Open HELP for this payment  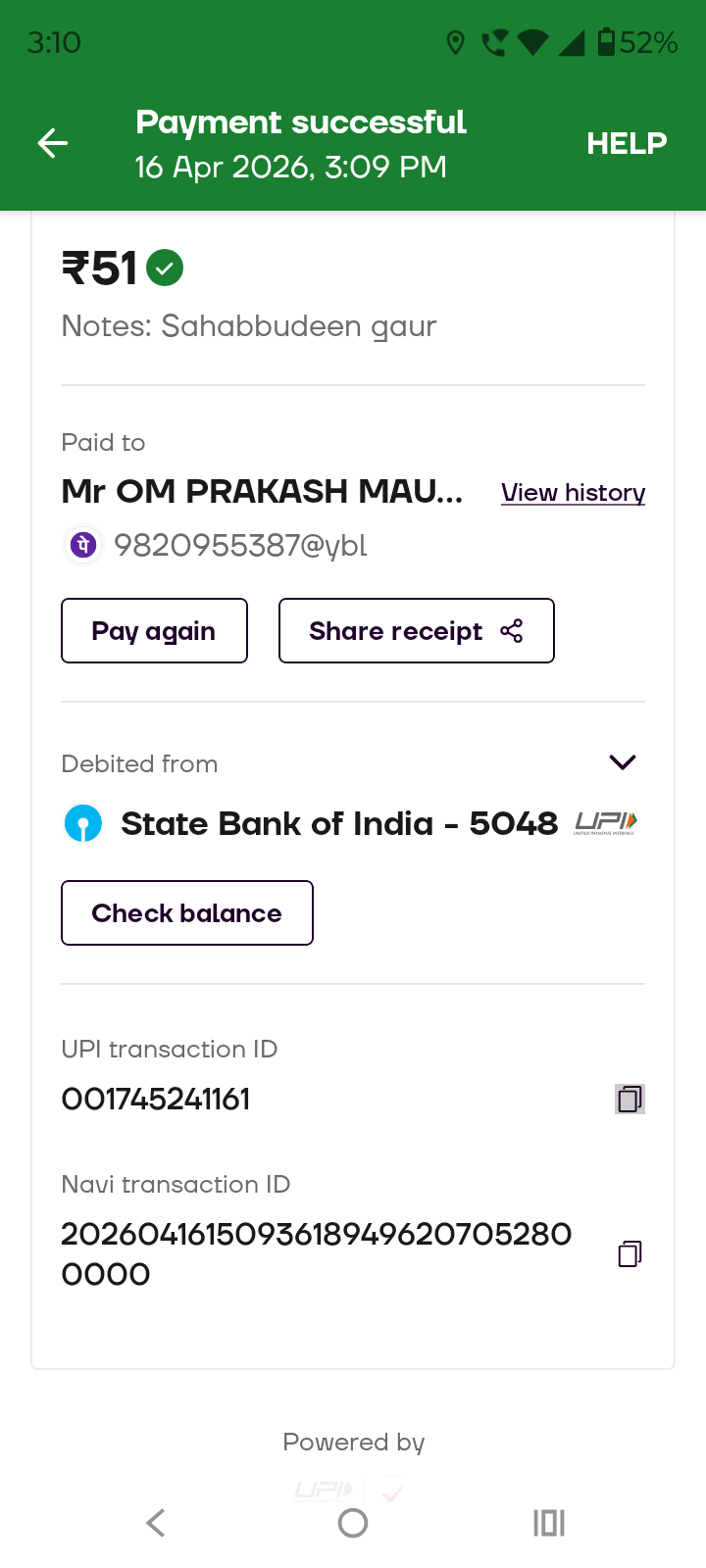(x=627, y=144)
